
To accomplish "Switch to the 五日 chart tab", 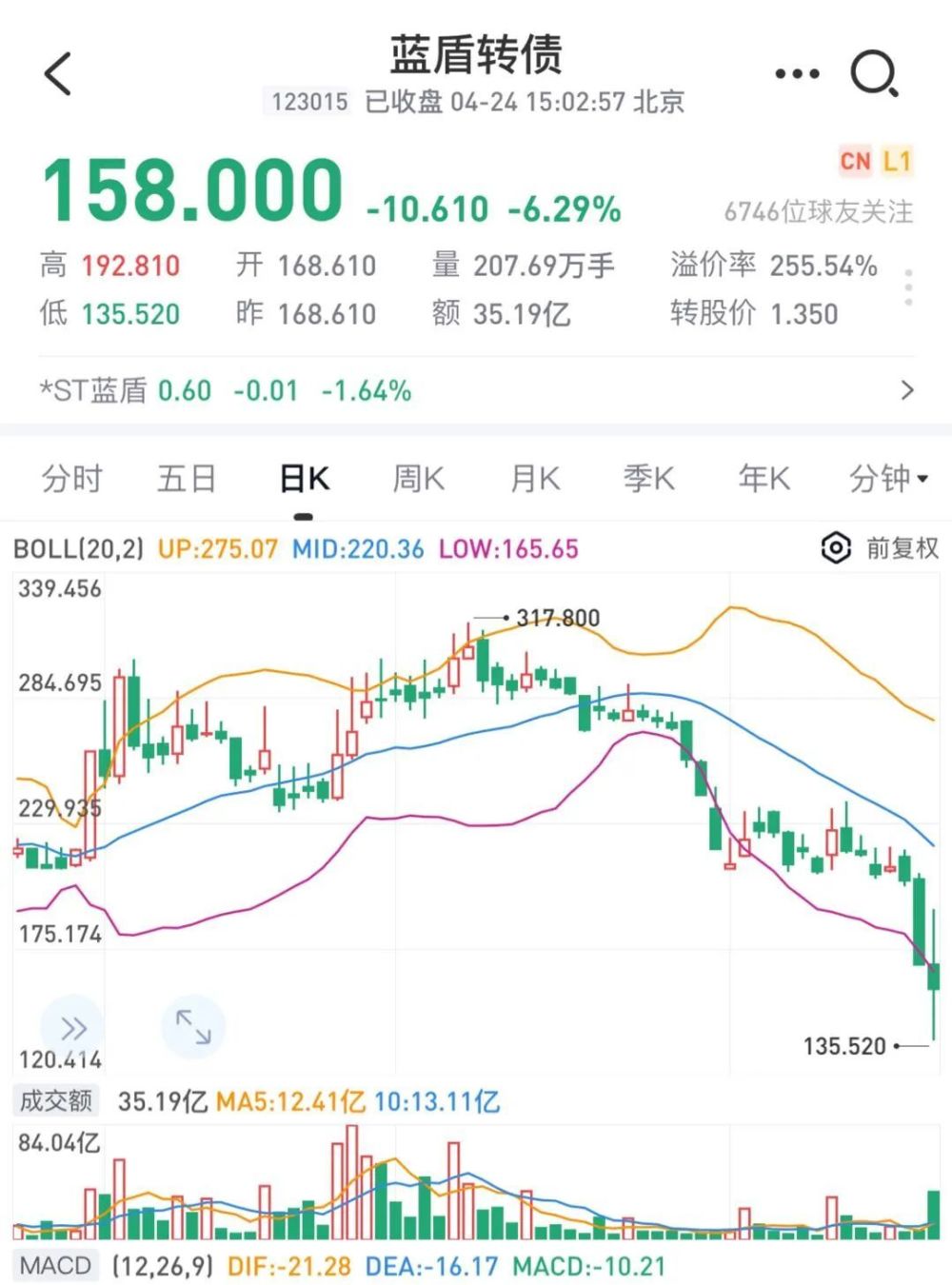I will point(187,478).
